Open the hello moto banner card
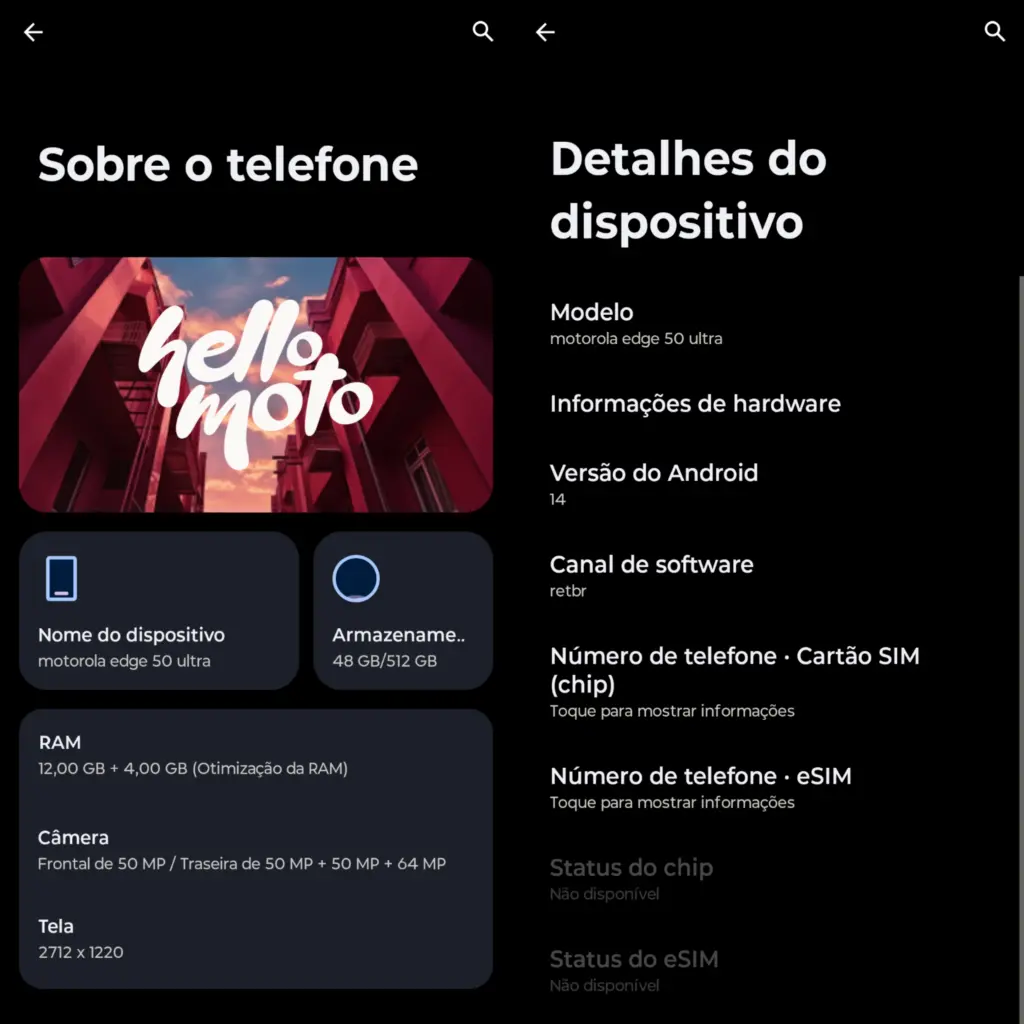The height and width of the screenshot is (1024, 1024). coord(256,385)
